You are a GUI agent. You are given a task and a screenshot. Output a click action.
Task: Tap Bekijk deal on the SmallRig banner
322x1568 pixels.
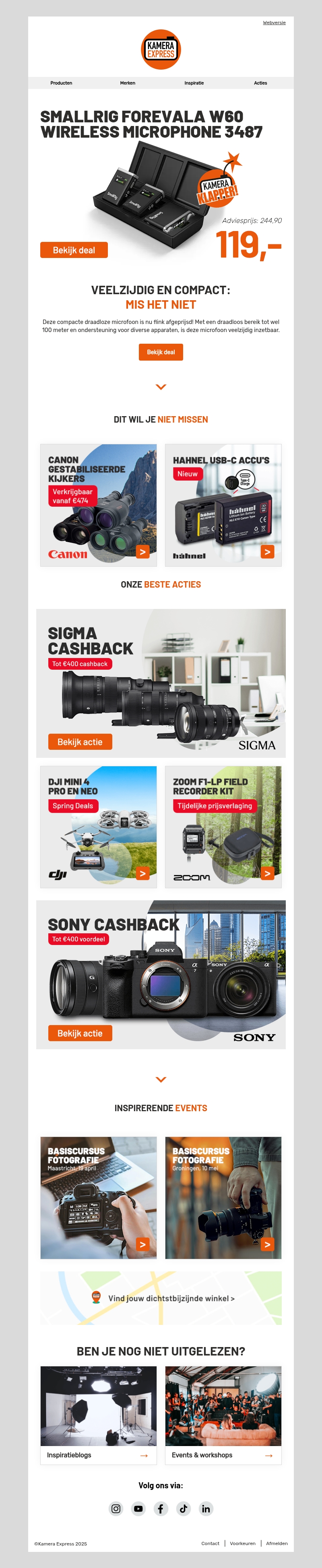[x=74, y=250]
